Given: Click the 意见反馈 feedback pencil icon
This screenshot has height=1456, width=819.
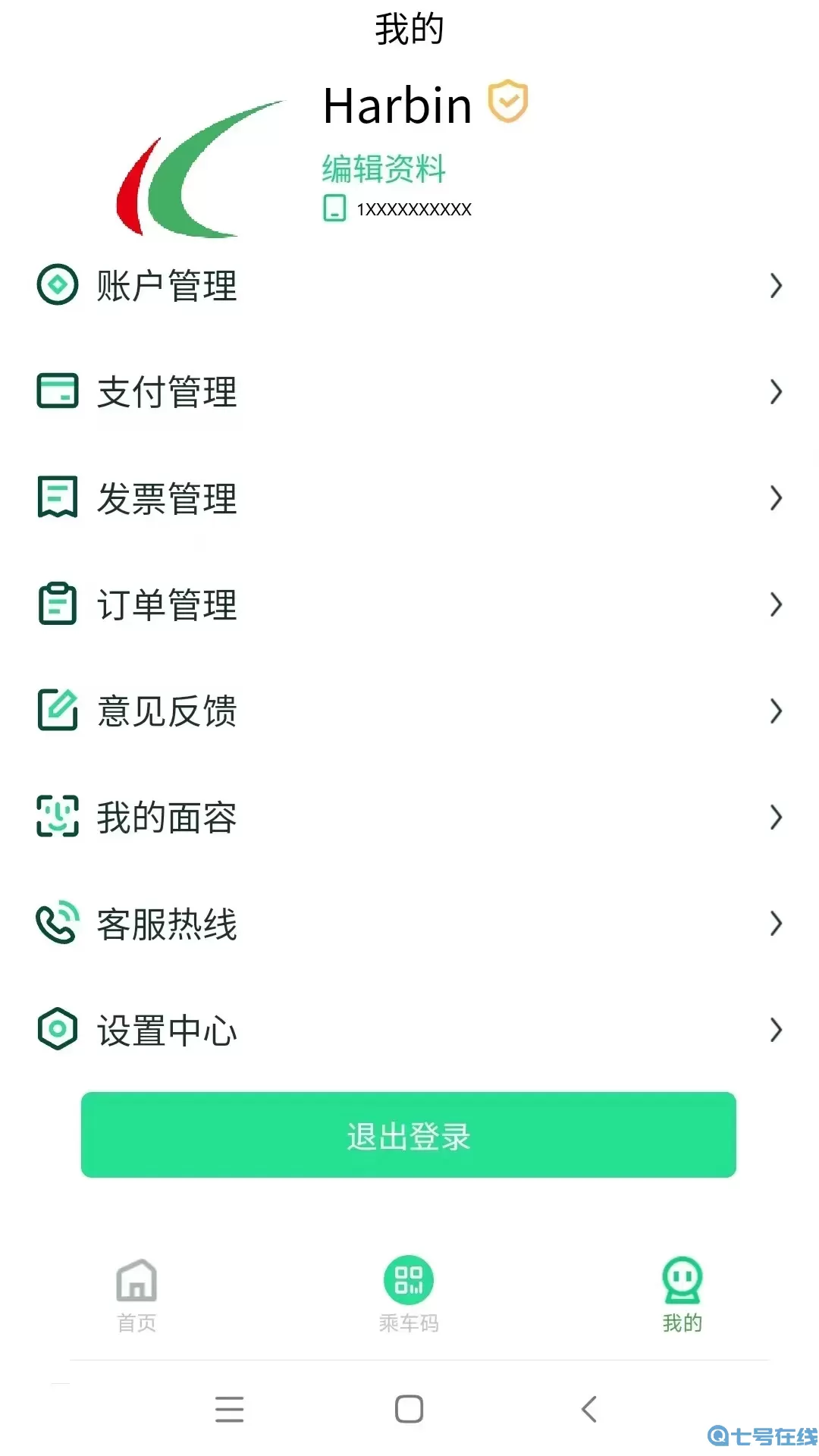Looking at the screenshot, I should (x=57, y=711).
